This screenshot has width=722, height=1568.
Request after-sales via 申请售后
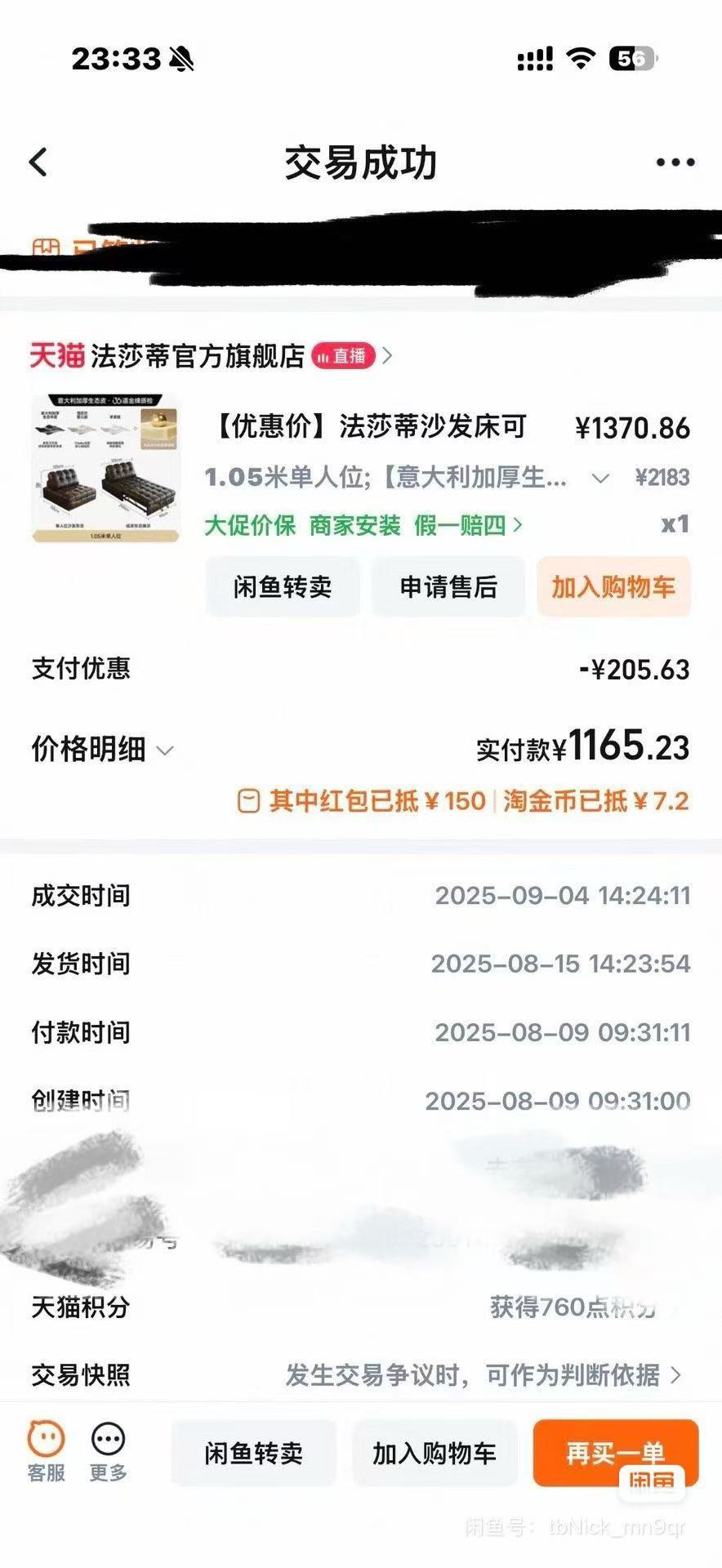(x=448, y=586)
